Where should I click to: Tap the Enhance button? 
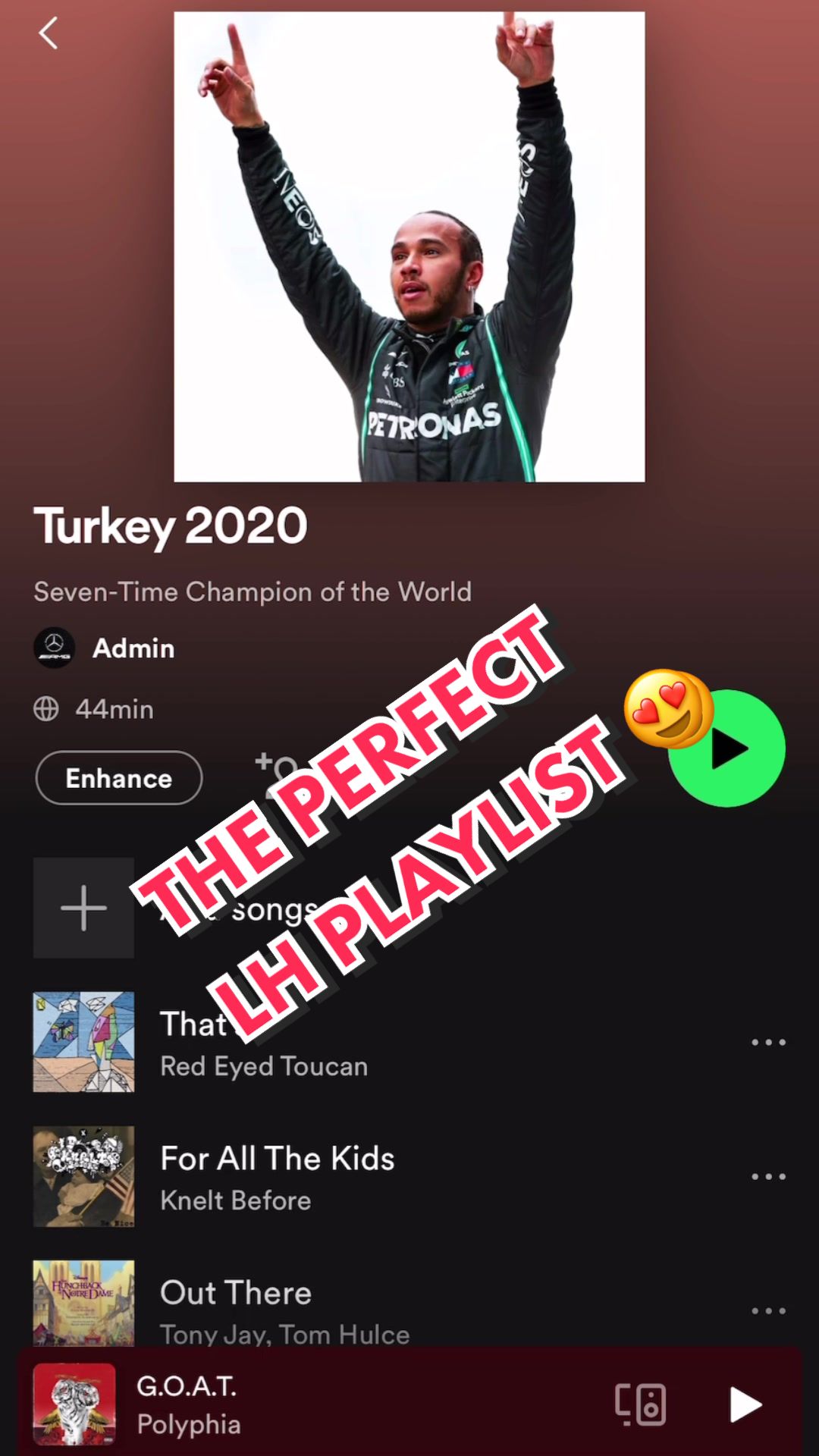click(119, 778)
